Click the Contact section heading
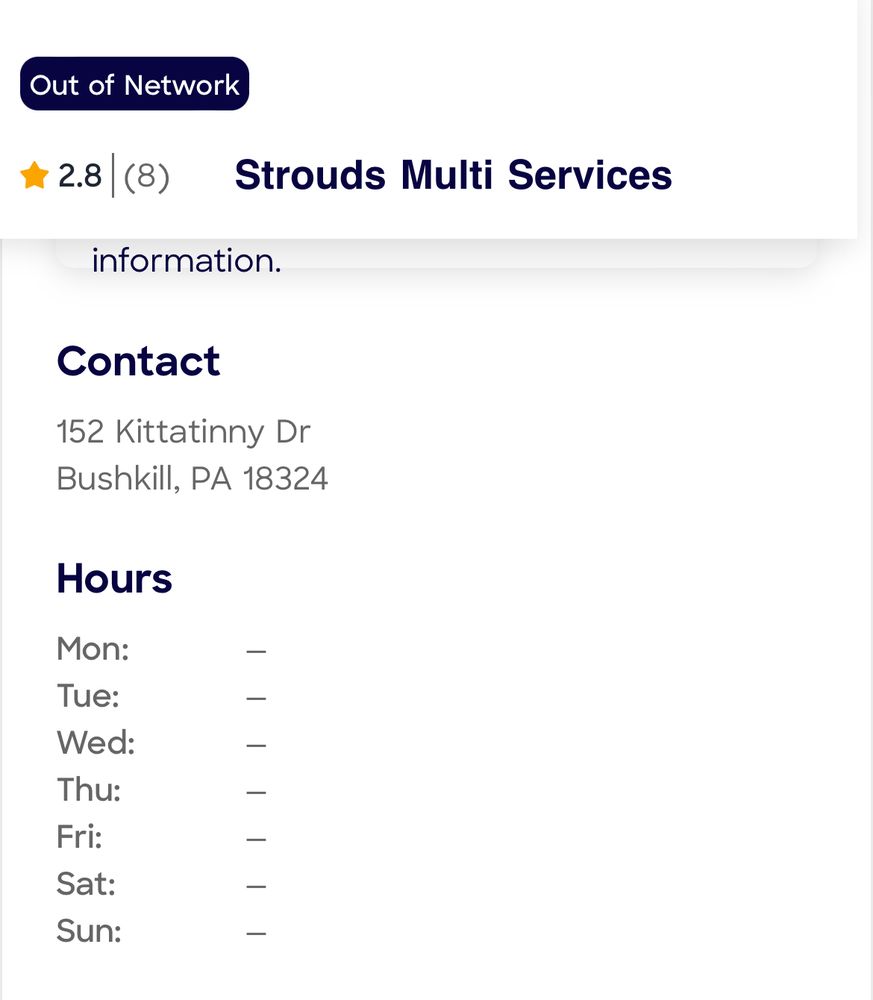This screenshot has width=873, height=1000. point(139,361)
